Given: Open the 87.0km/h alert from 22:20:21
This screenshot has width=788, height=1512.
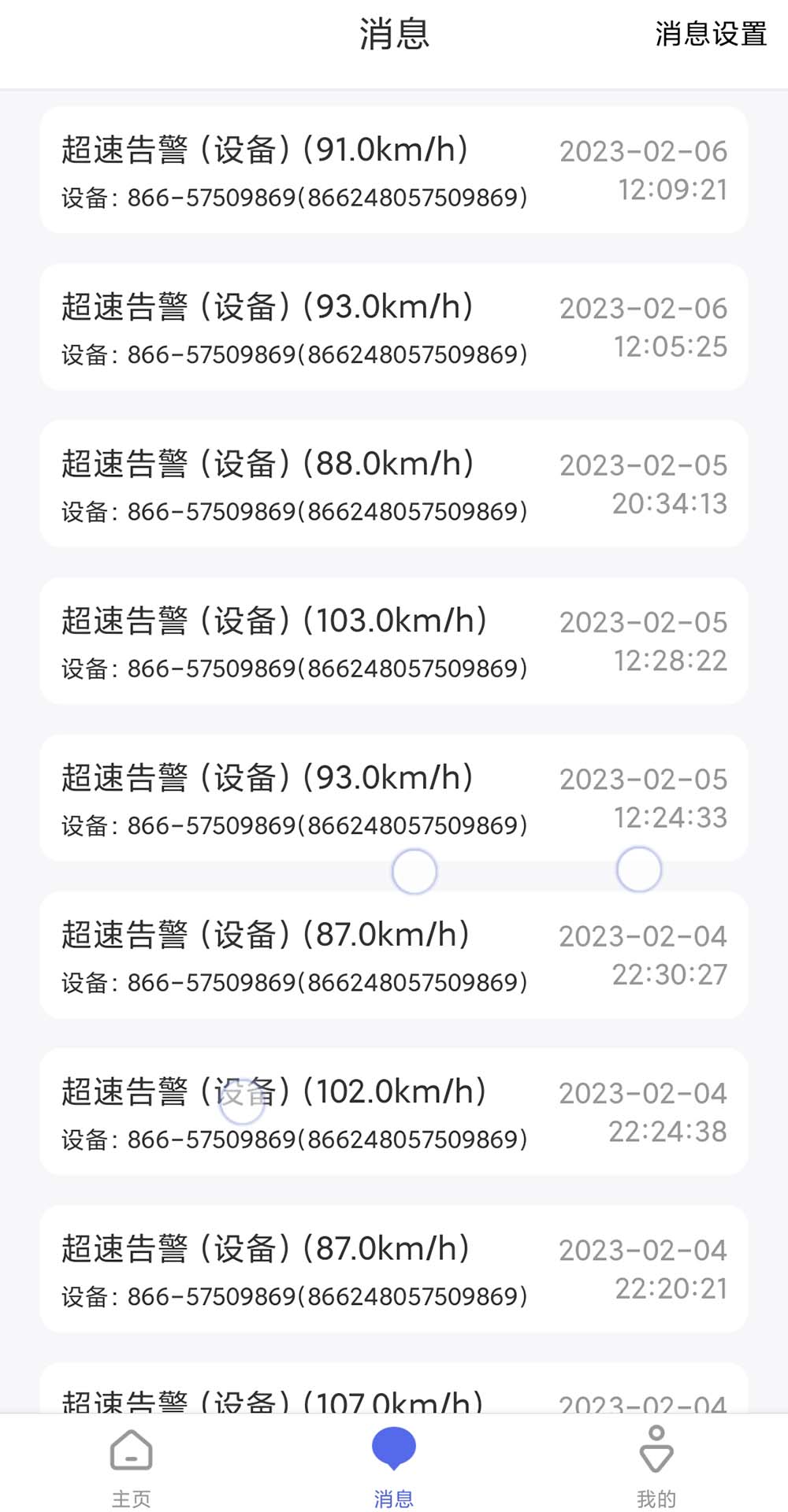Looking at the screenshot, I should 394,1269.
